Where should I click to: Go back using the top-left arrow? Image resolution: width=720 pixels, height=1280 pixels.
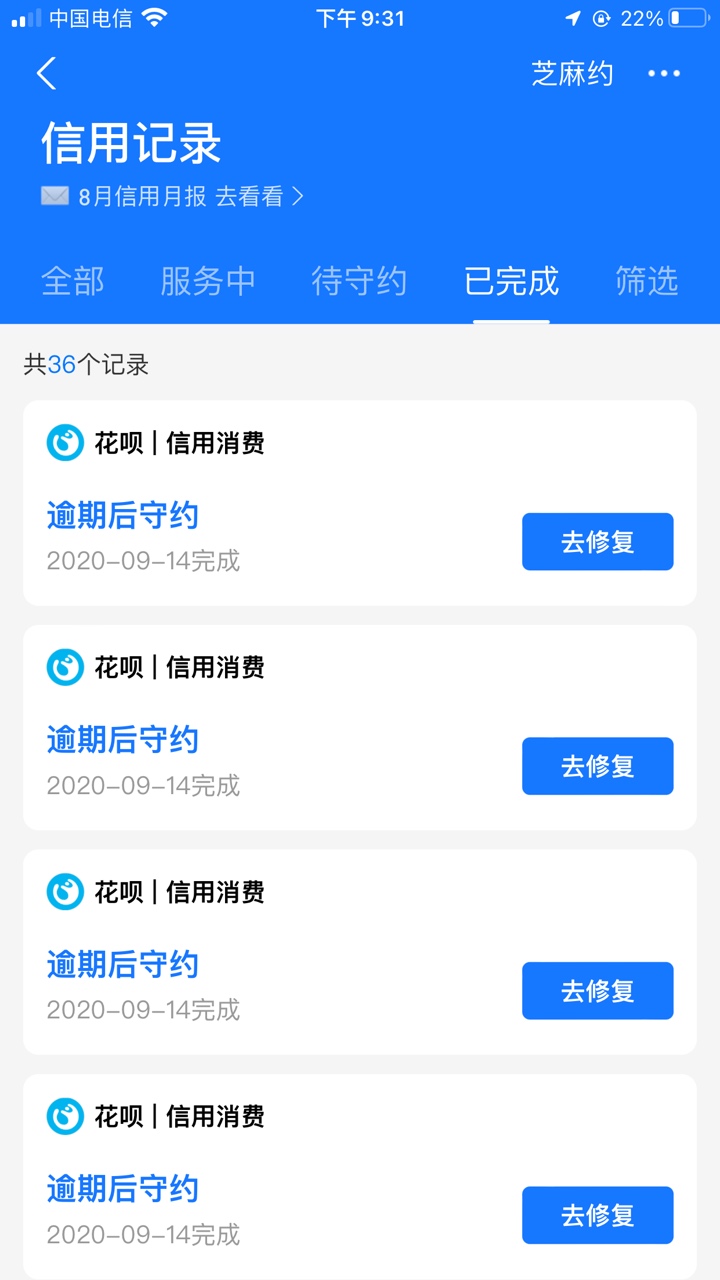point(46,73)
